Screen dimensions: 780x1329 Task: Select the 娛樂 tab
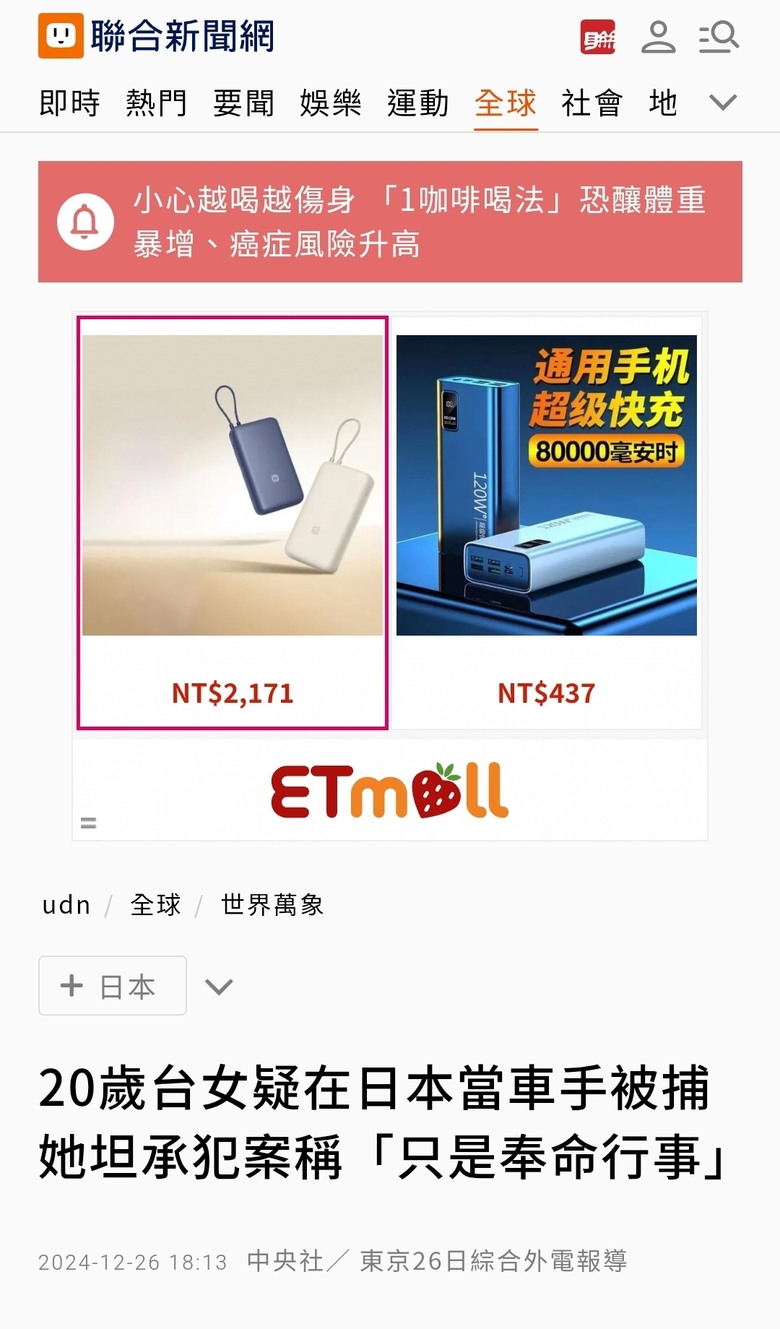[x=331, y=103]
